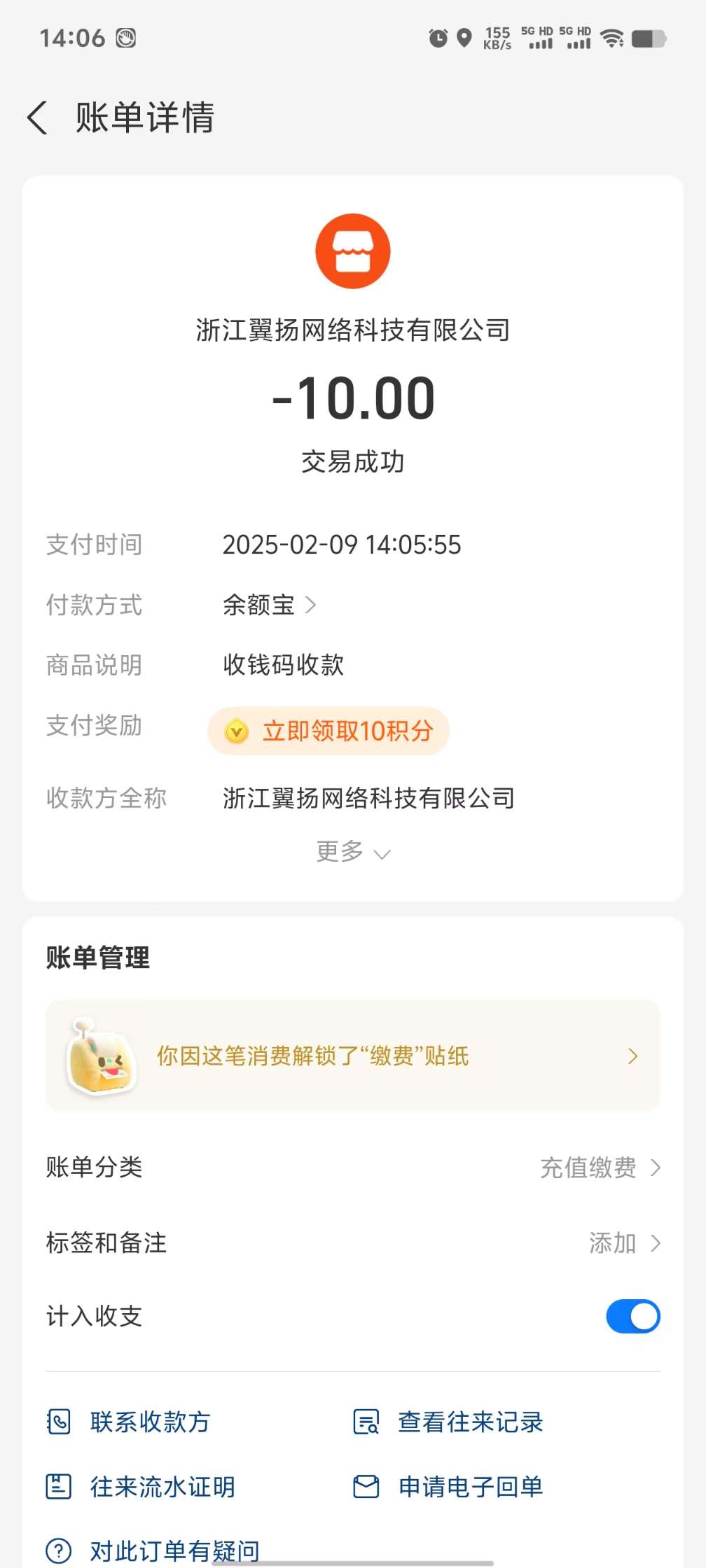Go back from 账单详情 page
The image size is (706, 1568).
38,118
